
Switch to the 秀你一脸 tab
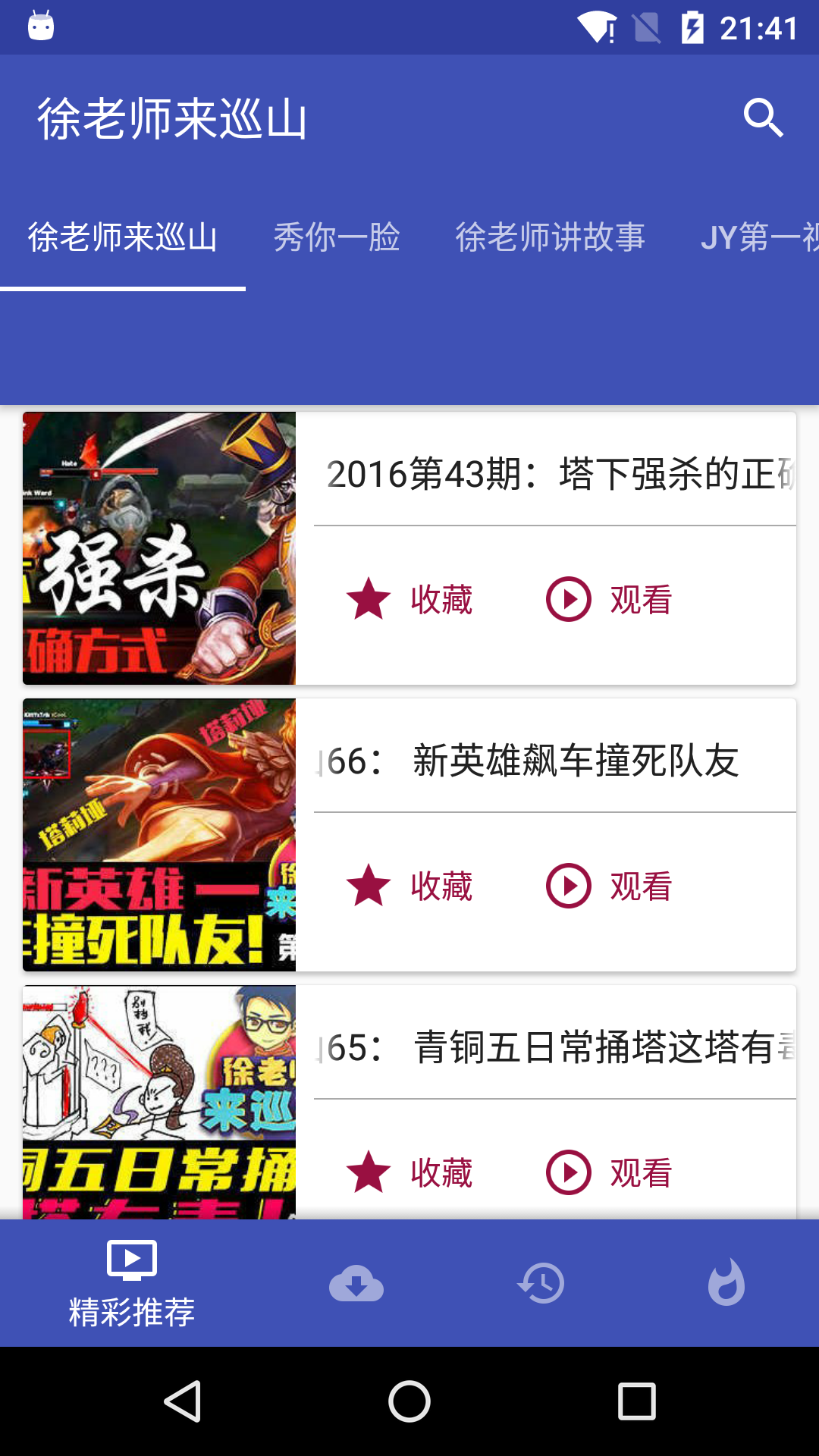(x=337, y=237)
